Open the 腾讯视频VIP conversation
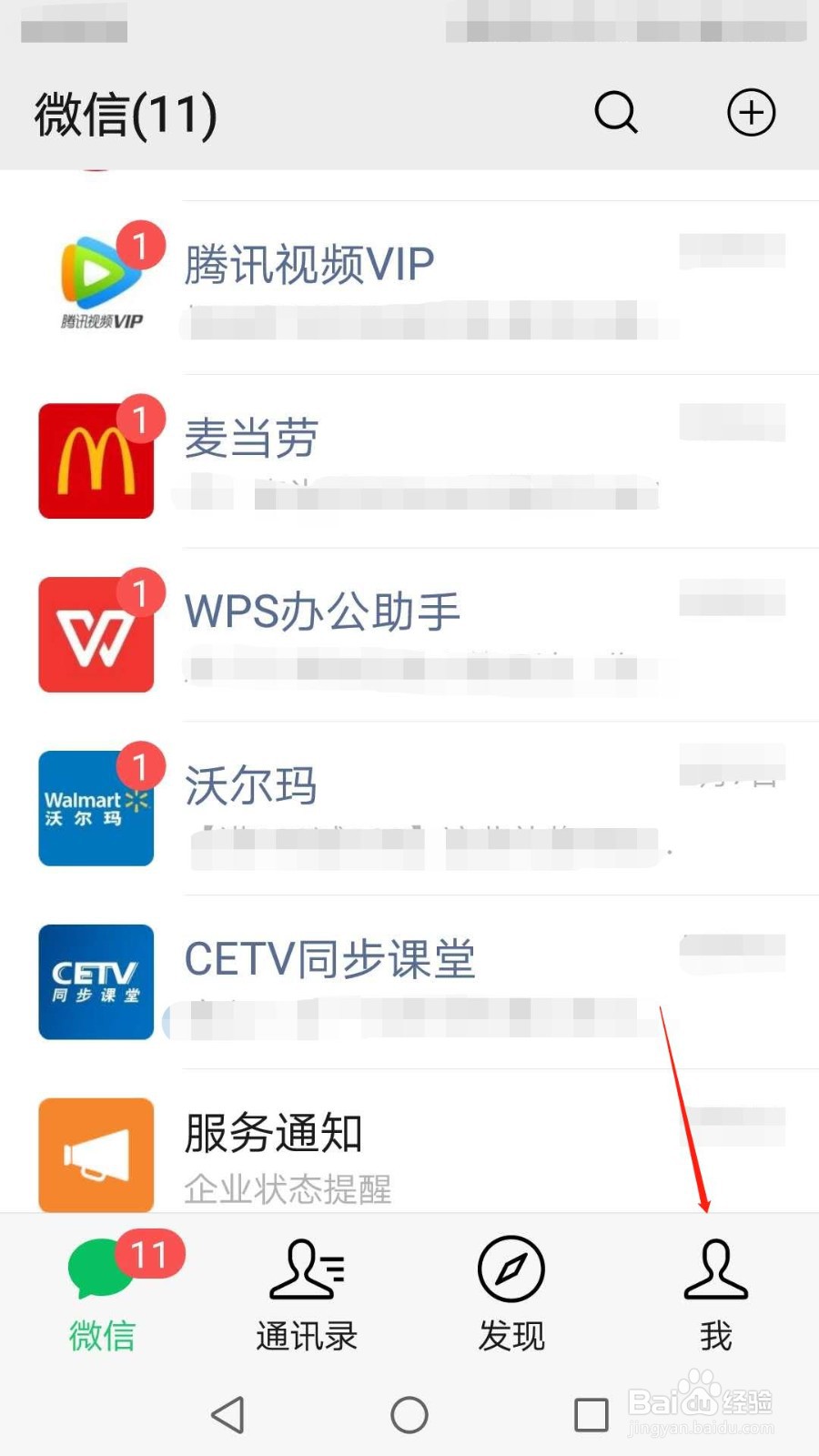This screenshot has width=819, height=1456. point(409,278)
